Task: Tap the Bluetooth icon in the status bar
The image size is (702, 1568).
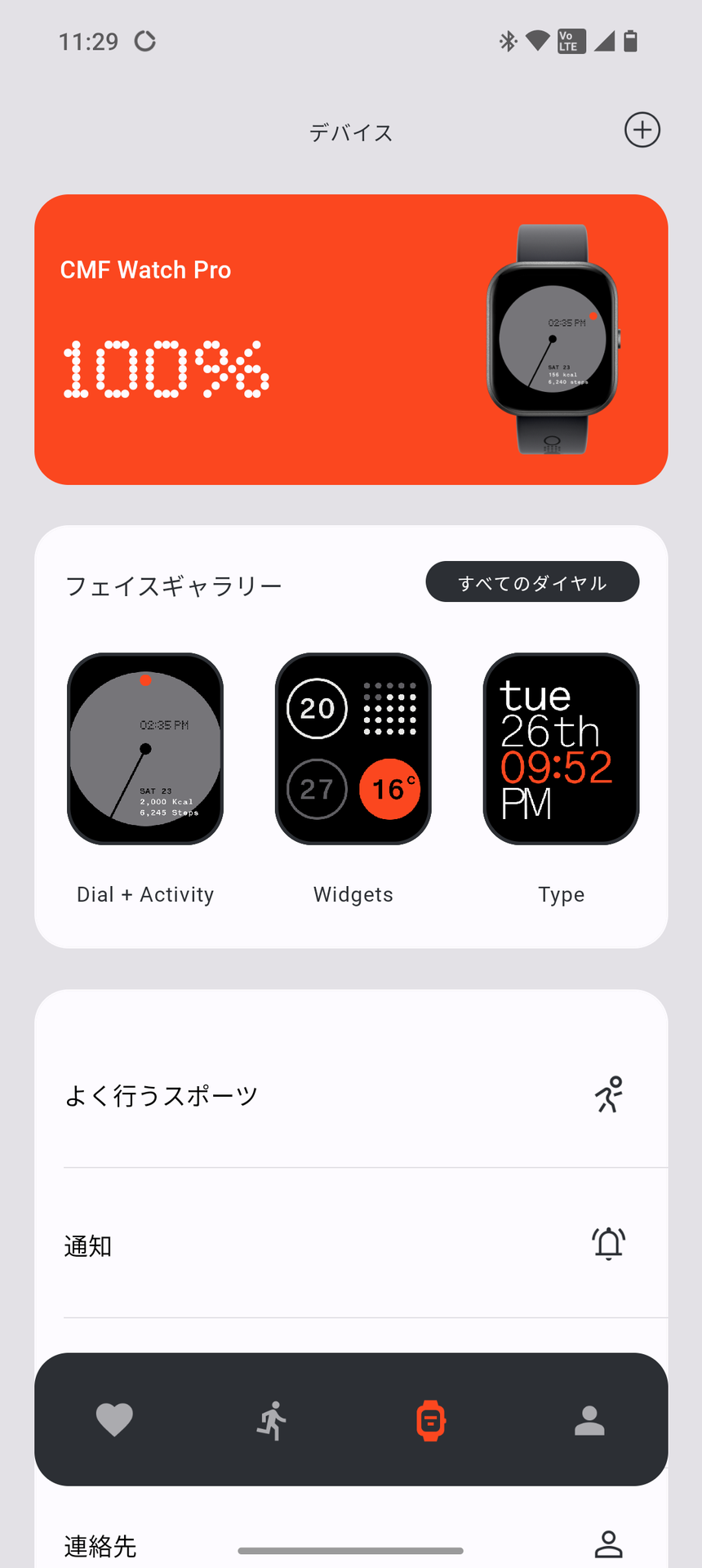Action: point(507,40)
